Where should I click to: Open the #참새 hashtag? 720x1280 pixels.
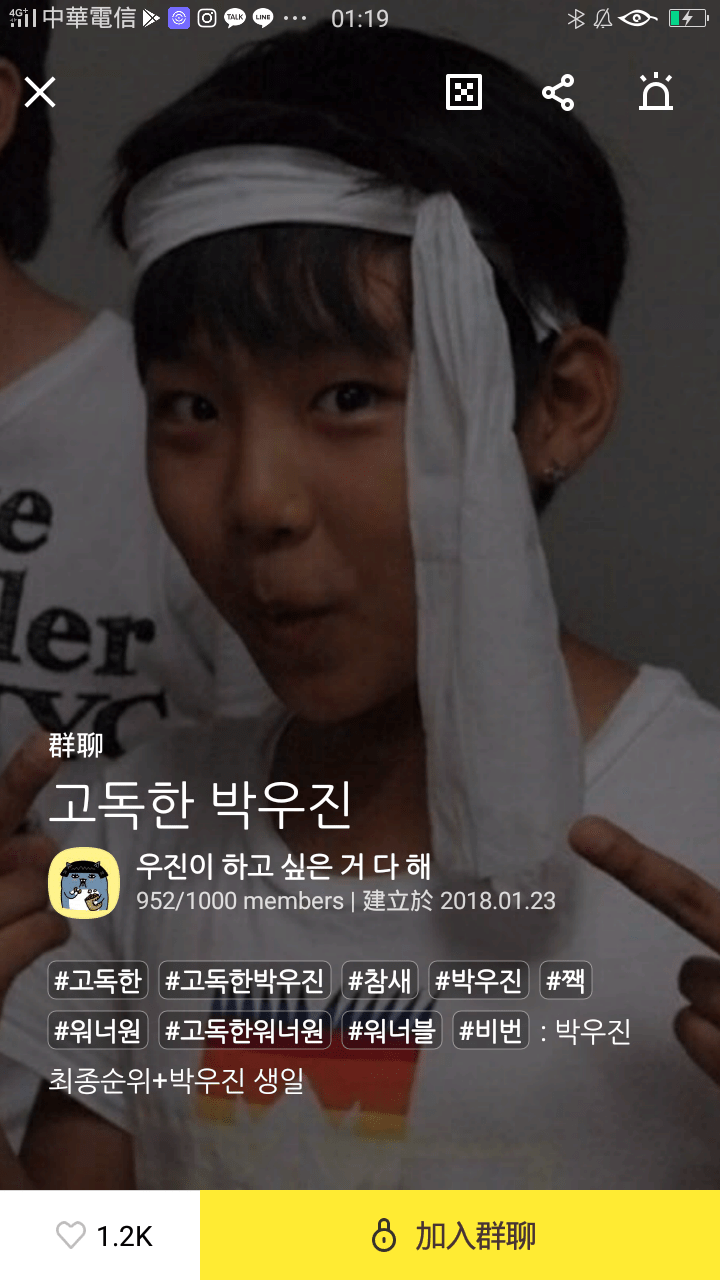[380, 981]
